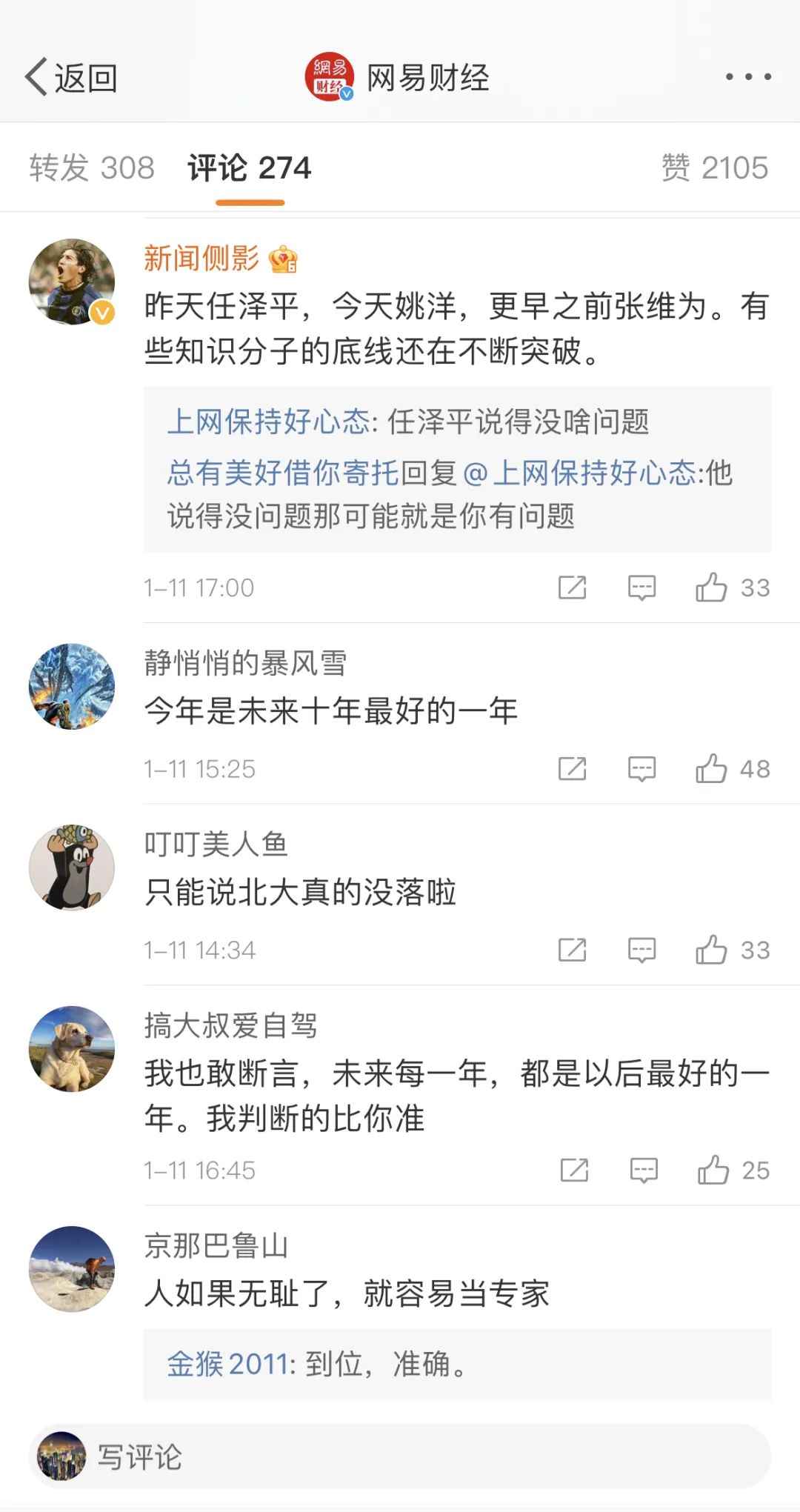This screenshot has width=800, height=1512.
Task: View 京那巴鲁山's profile avatar
Action: (72, 1269)
